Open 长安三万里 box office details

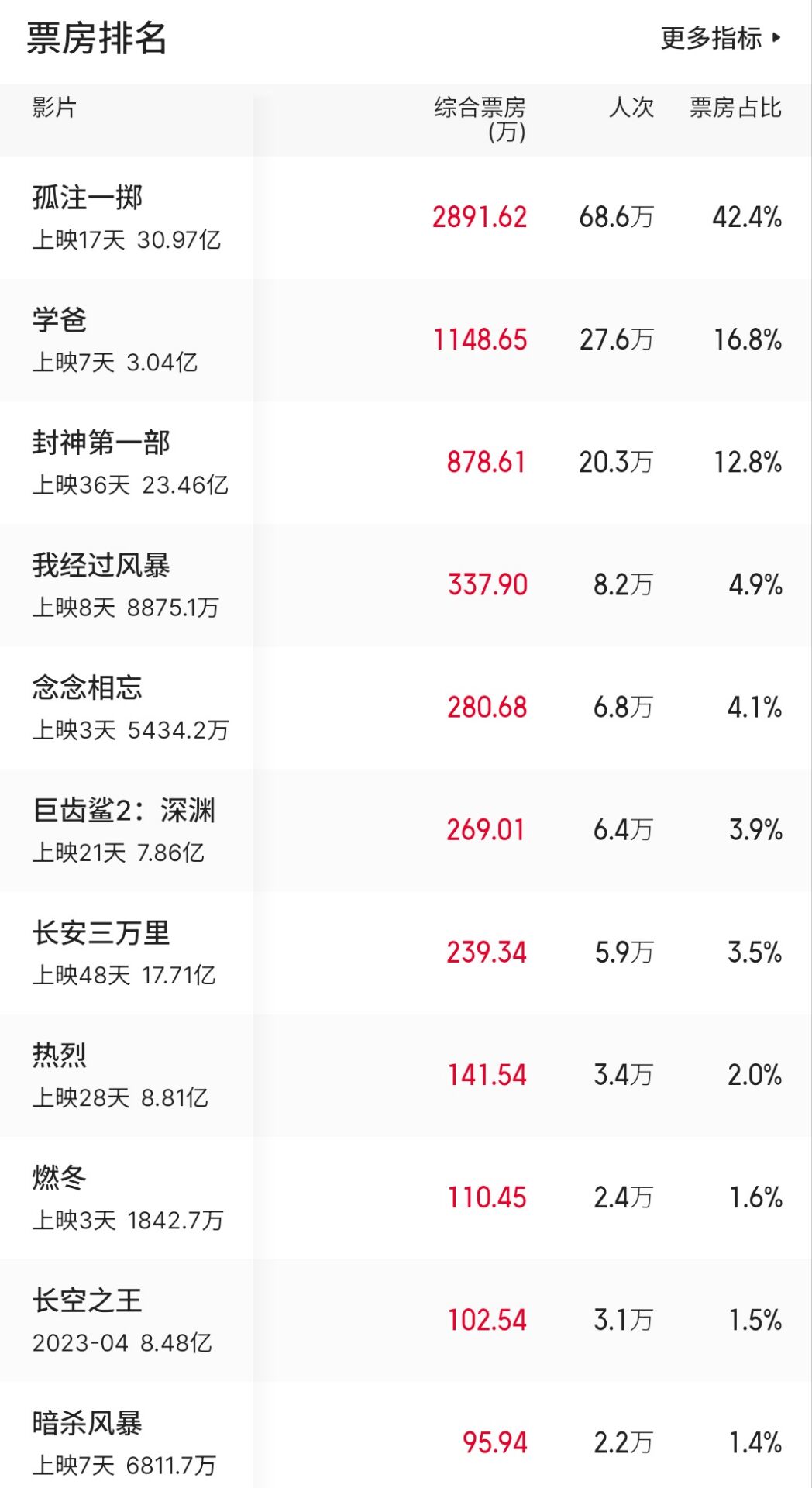coord(406,952)
